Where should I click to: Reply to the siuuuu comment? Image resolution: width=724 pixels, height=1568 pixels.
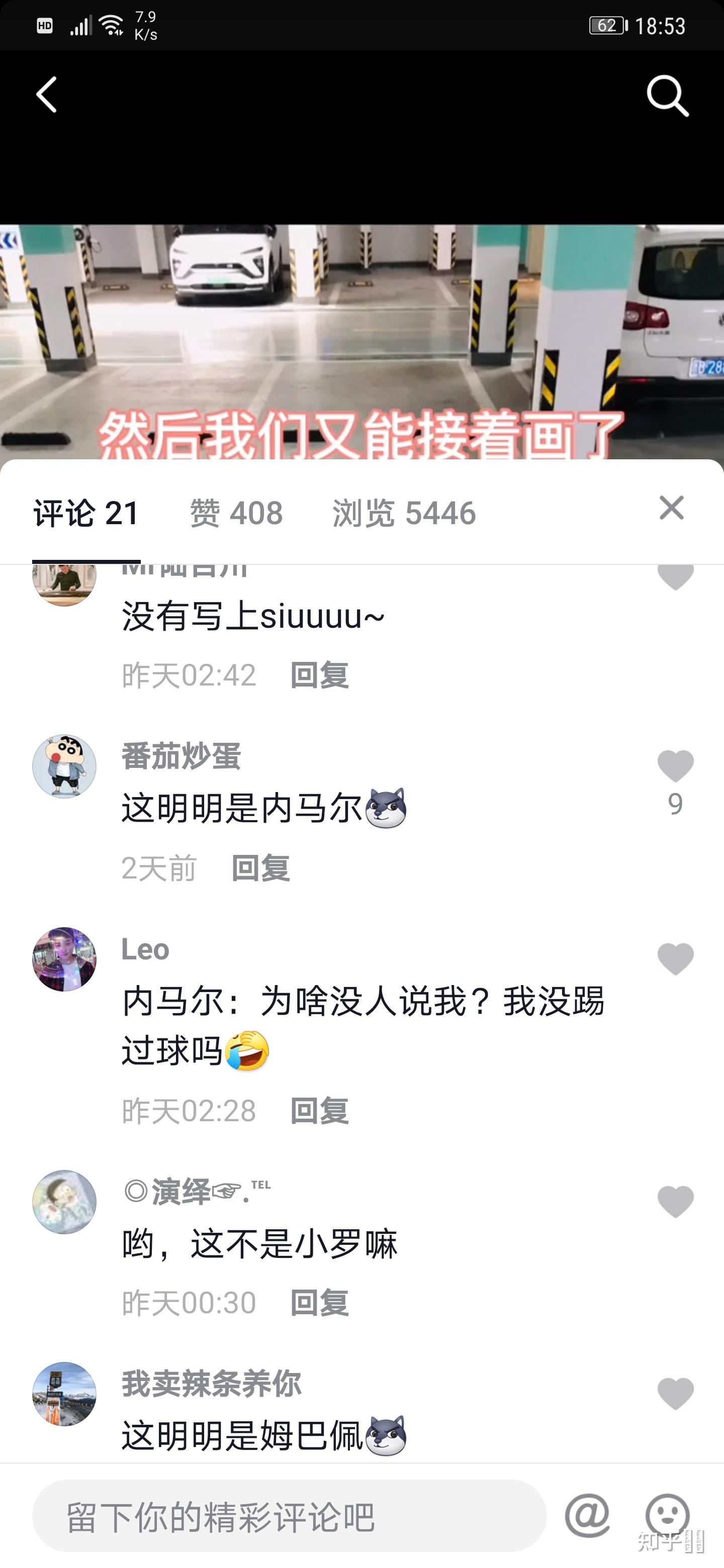(319, 675)
